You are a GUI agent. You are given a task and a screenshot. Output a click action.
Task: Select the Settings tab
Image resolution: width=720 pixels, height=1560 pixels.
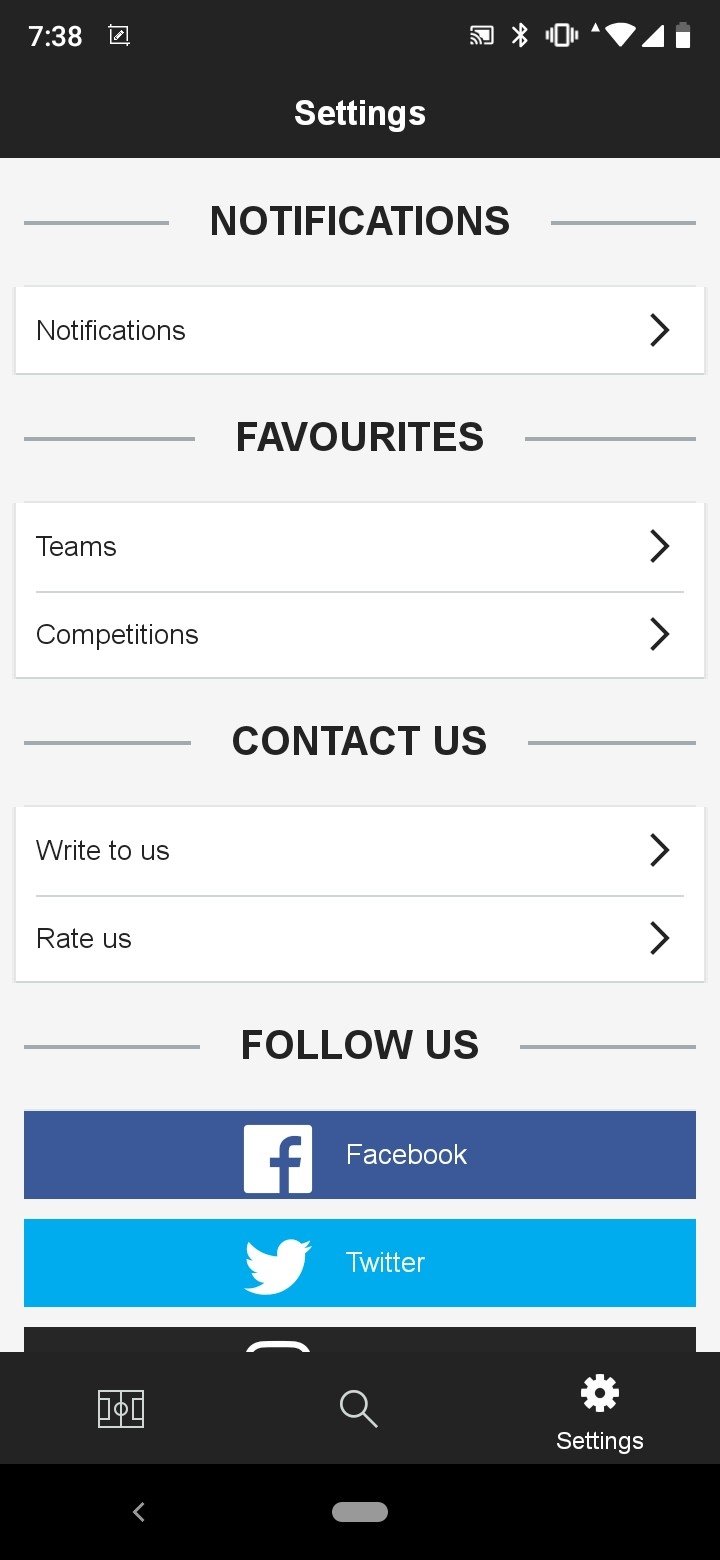pyautogui.click(x=600, y=1413)
